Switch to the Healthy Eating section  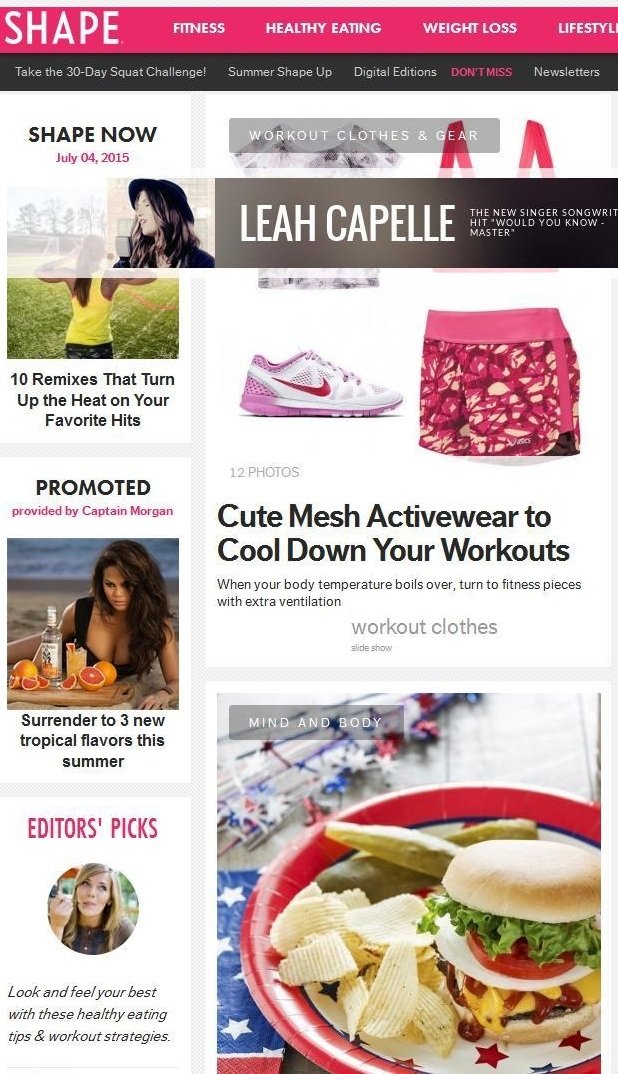(x=323, y=28)
